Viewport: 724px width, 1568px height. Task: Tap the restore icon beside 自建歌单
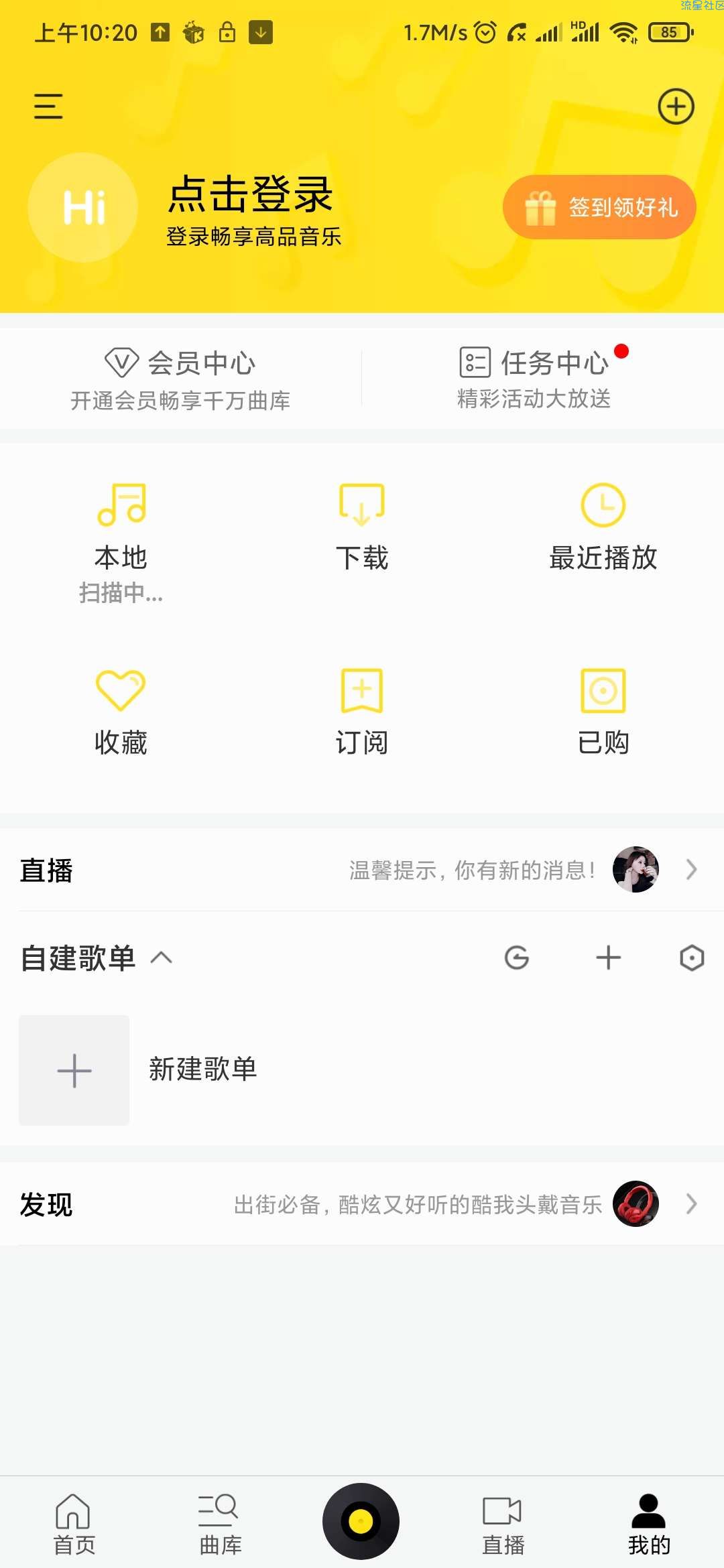(x=517, y=958)
